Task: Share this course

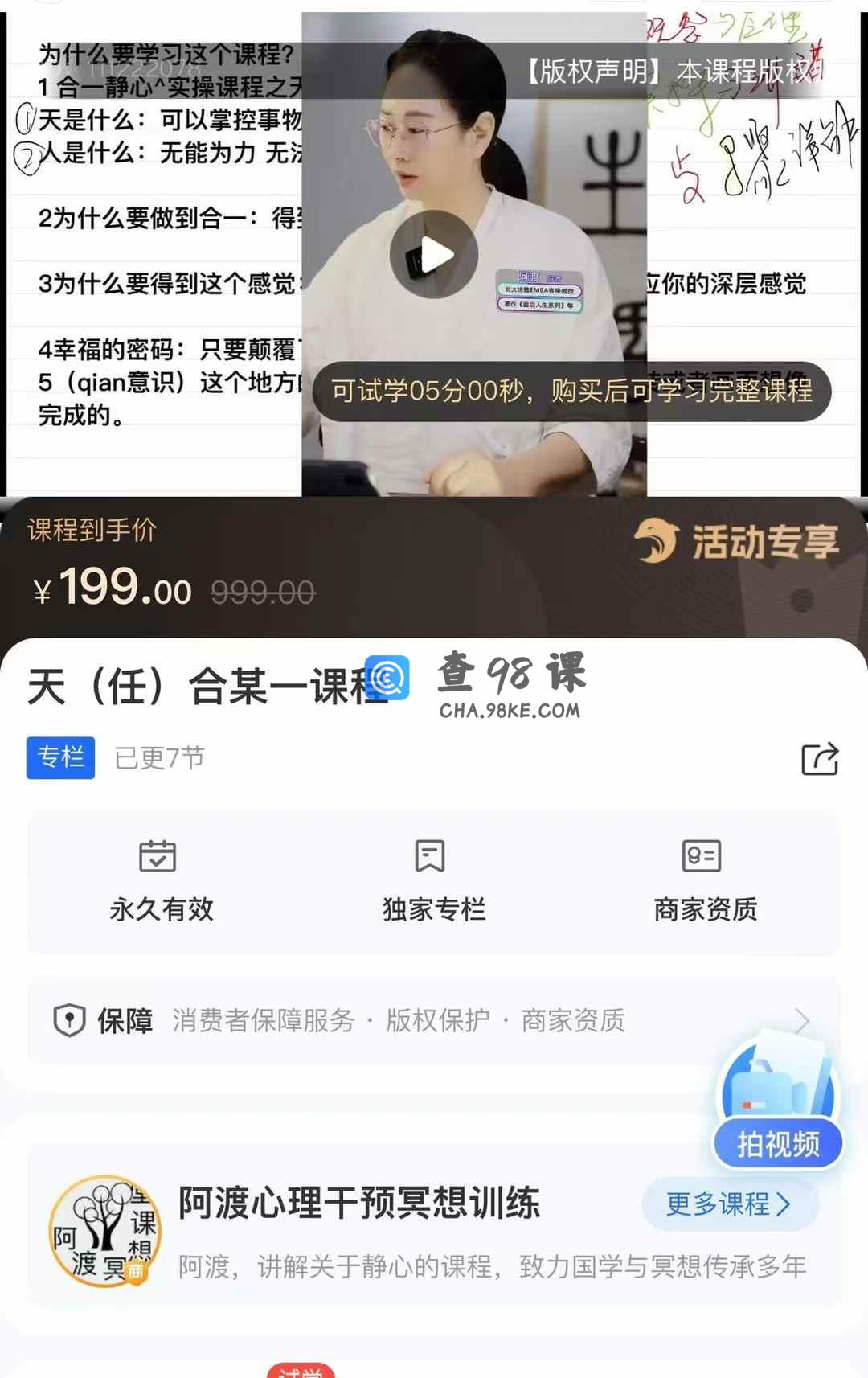Action: (x=820, y=759)
